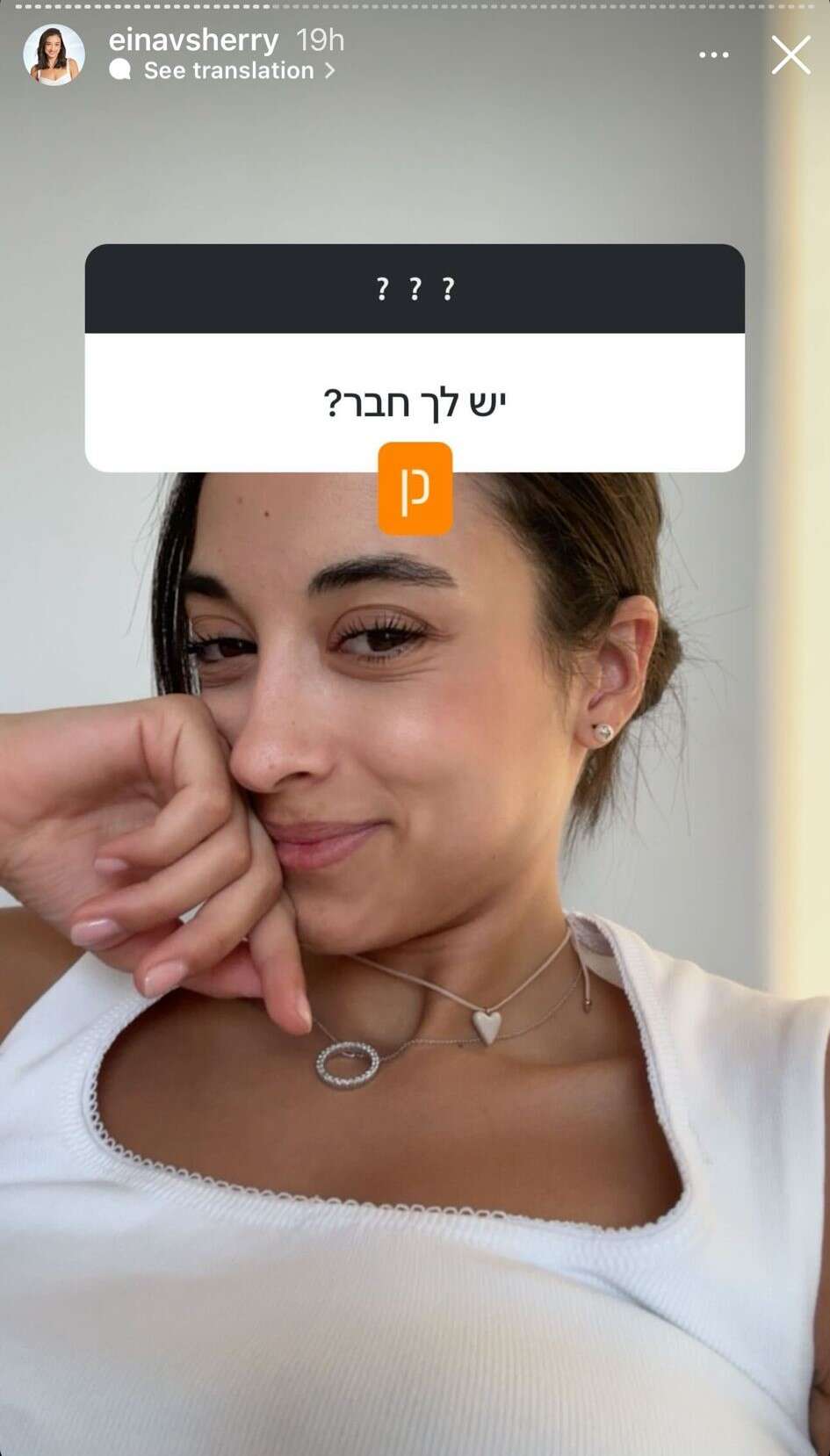
Task: Open einavsherry's profile picture
Action: click(54, 54)
